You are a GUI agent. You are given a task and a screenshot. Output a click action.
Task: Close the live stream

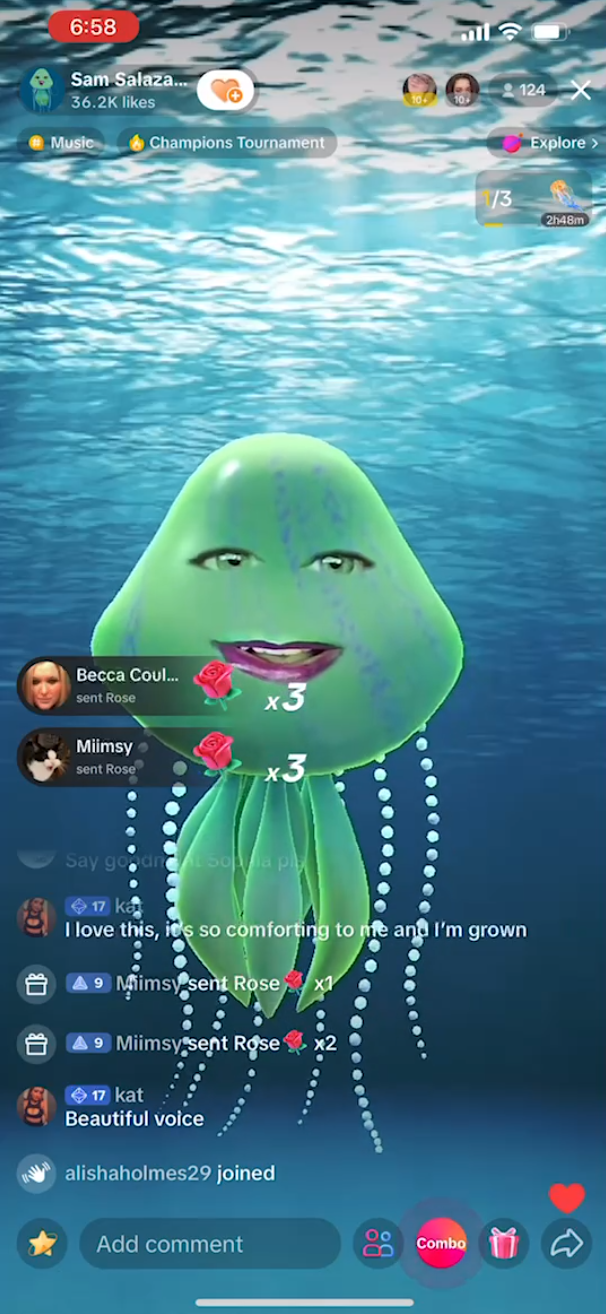pos(581,91)
